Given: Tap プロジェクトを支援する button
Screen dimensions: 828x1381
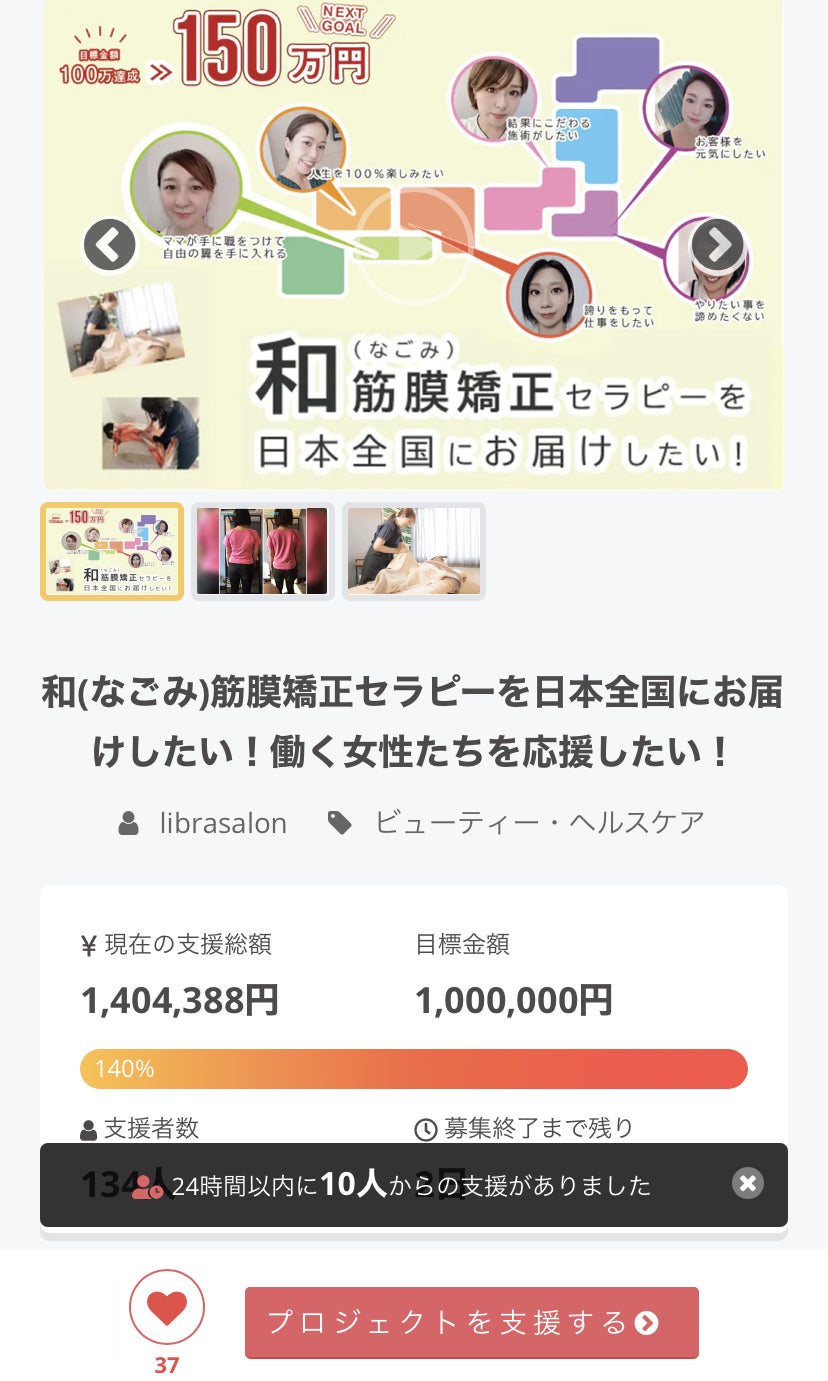Looking at the screenshot, I should [x=471, y=1322].
